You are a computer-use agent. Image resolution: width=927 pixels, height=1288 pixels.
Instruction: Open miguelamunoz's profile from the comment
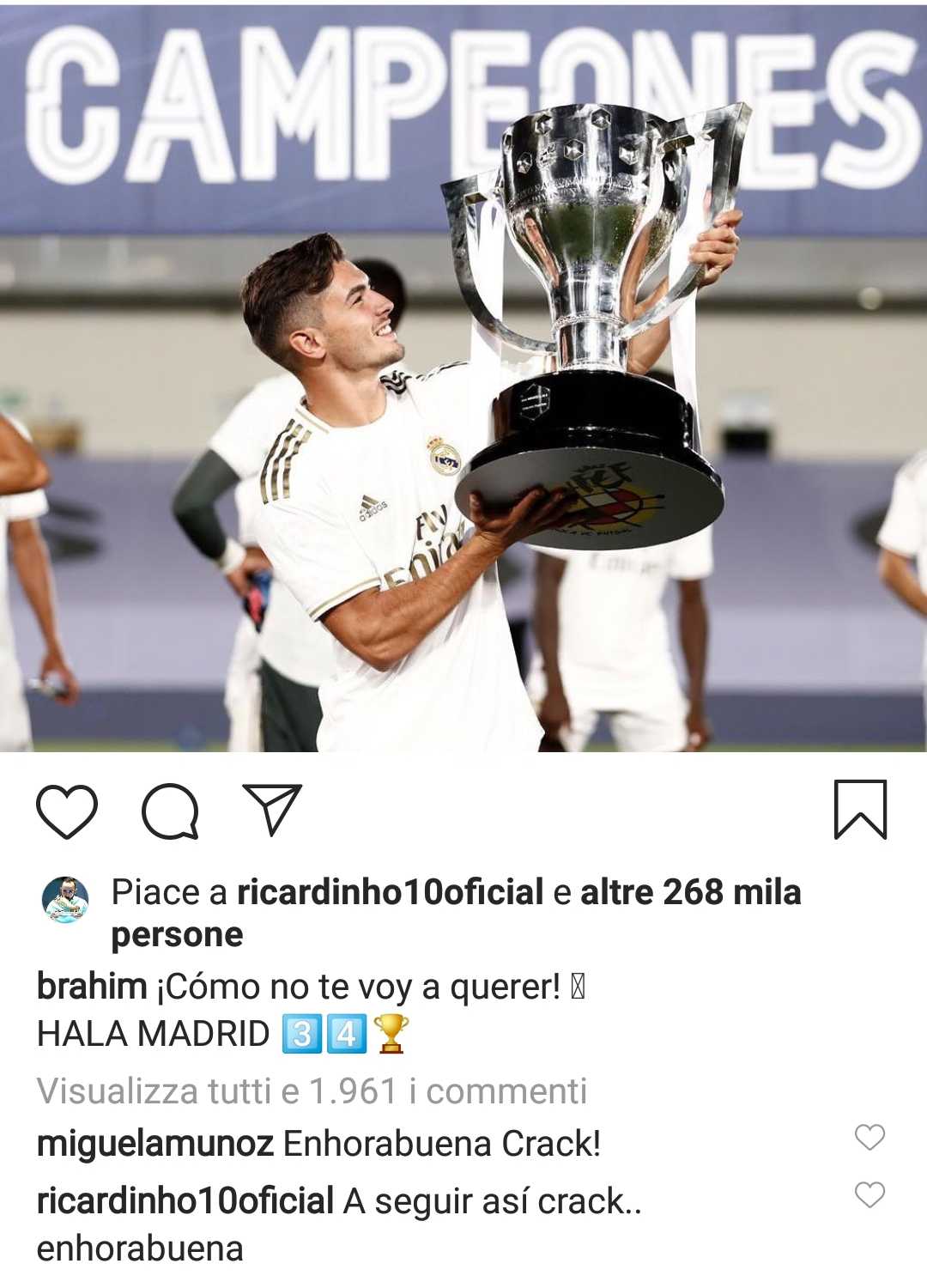[x=155, y=1144]
